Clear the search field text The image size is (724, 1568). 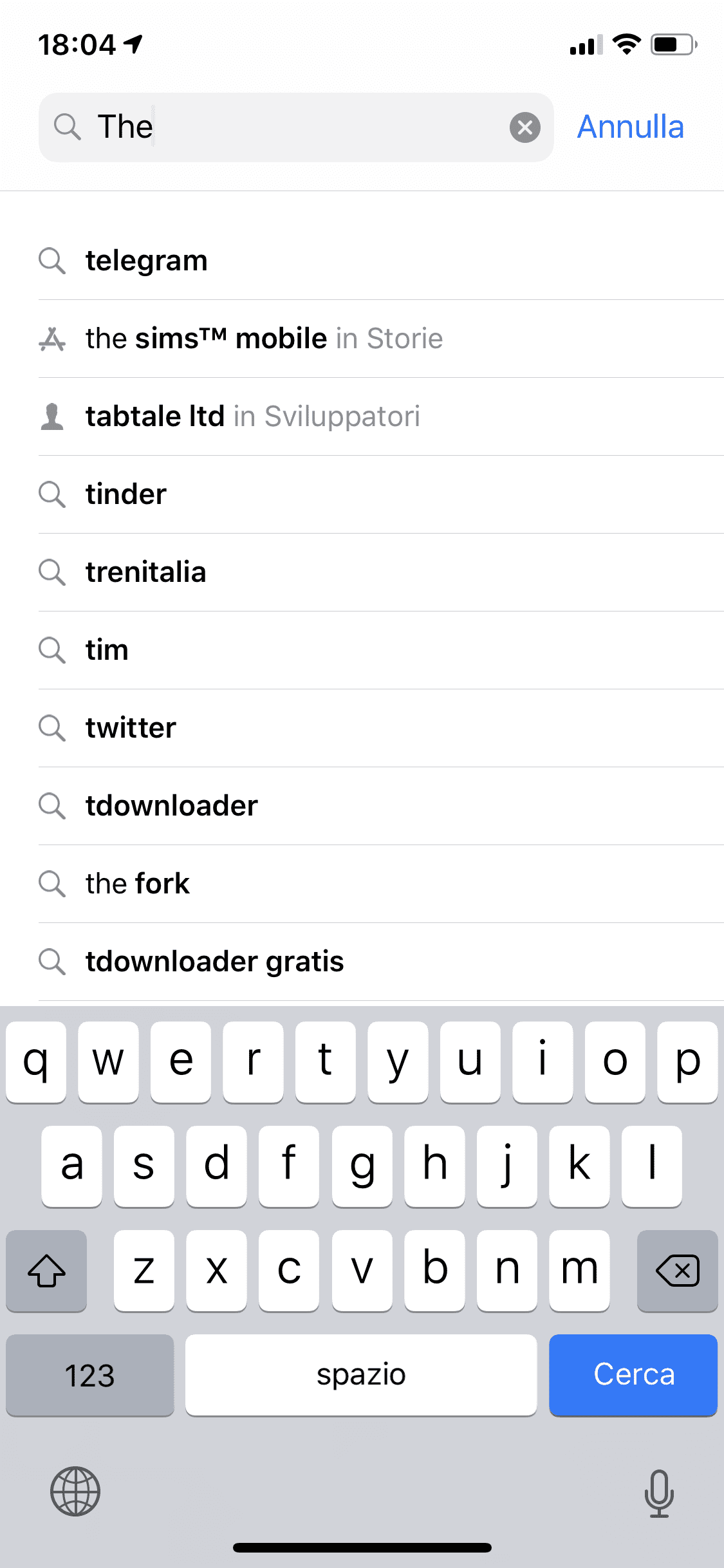pos(524,127)
